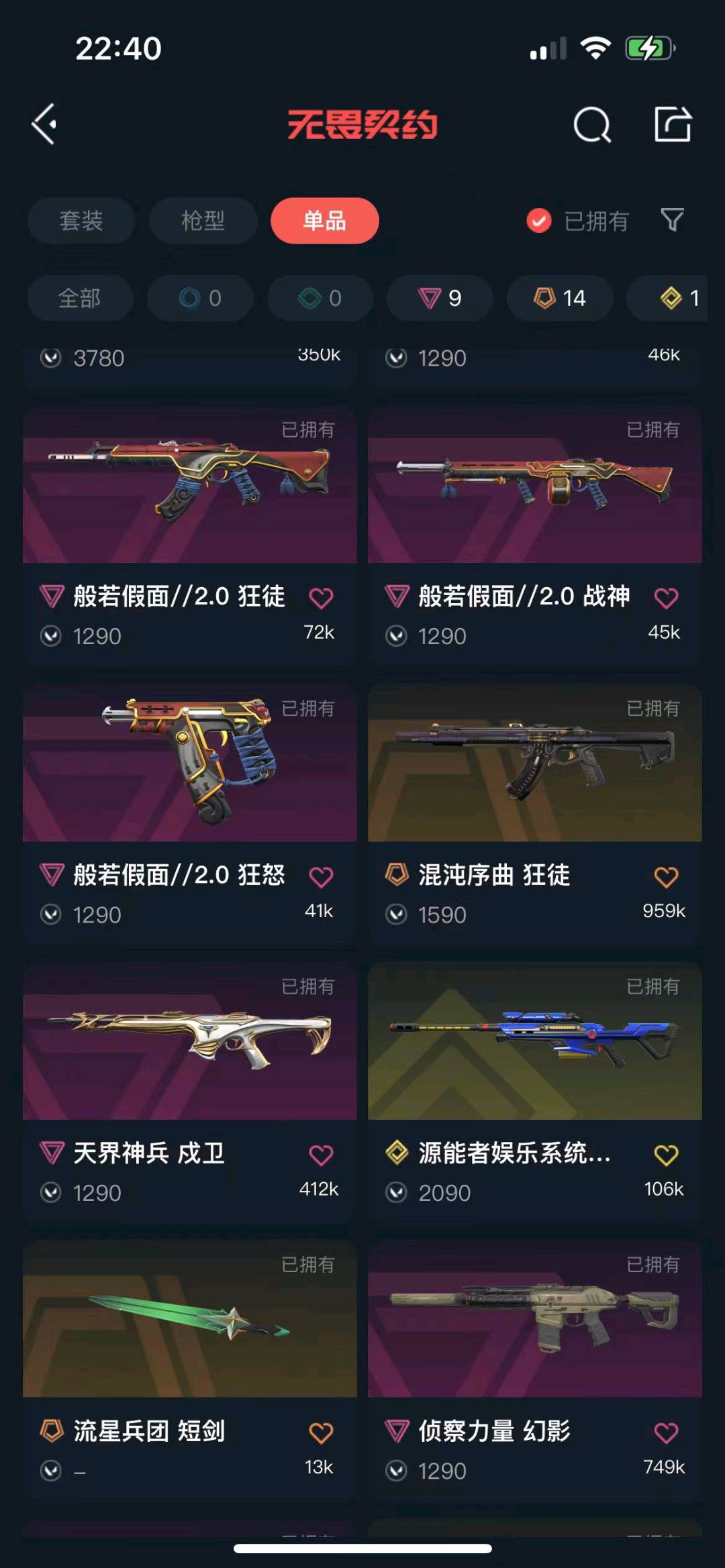This screenshot has height=1568, width=725.
Task: Filter by purple tier chip showing 9
Action: pos(440,298)
